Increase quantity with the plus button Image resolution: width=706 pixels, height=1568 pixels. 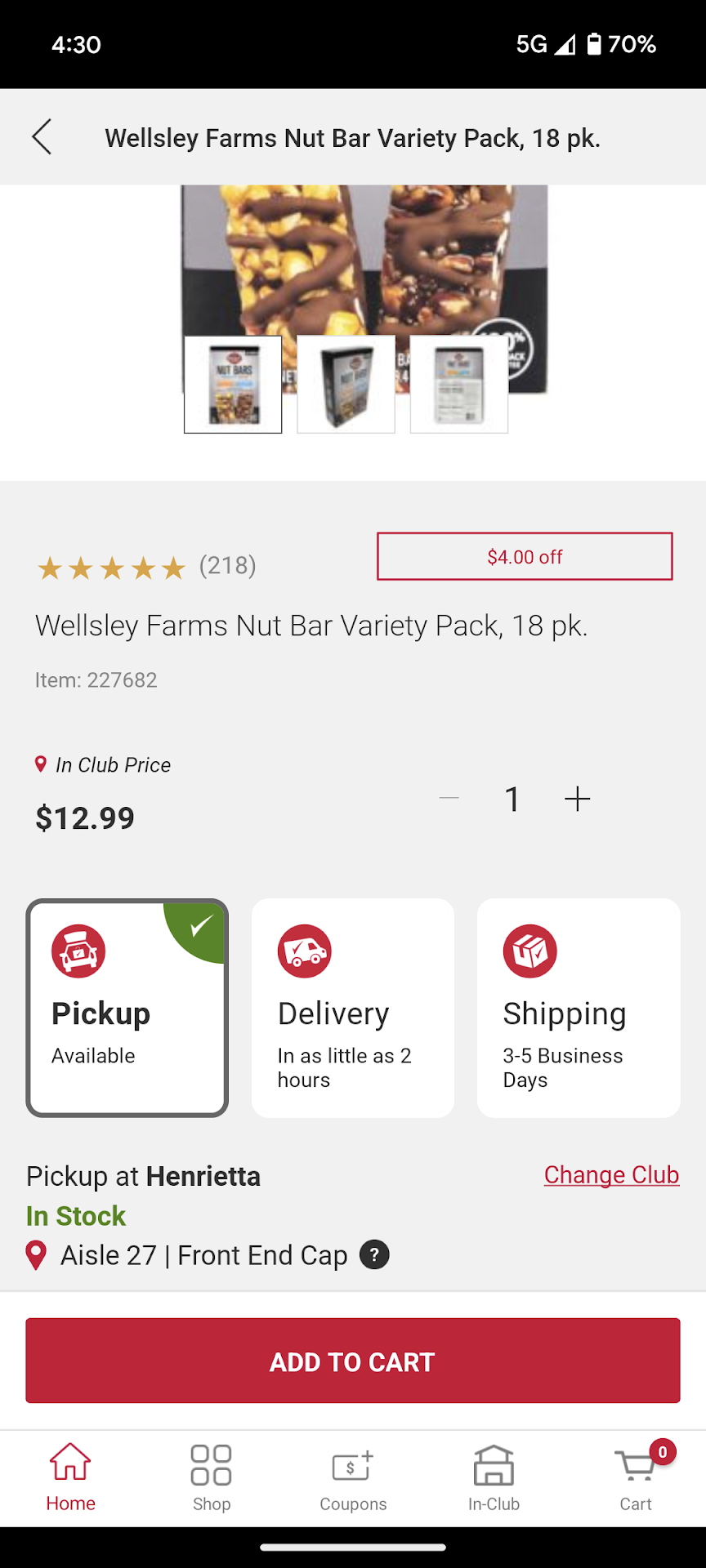pos(577,799)
